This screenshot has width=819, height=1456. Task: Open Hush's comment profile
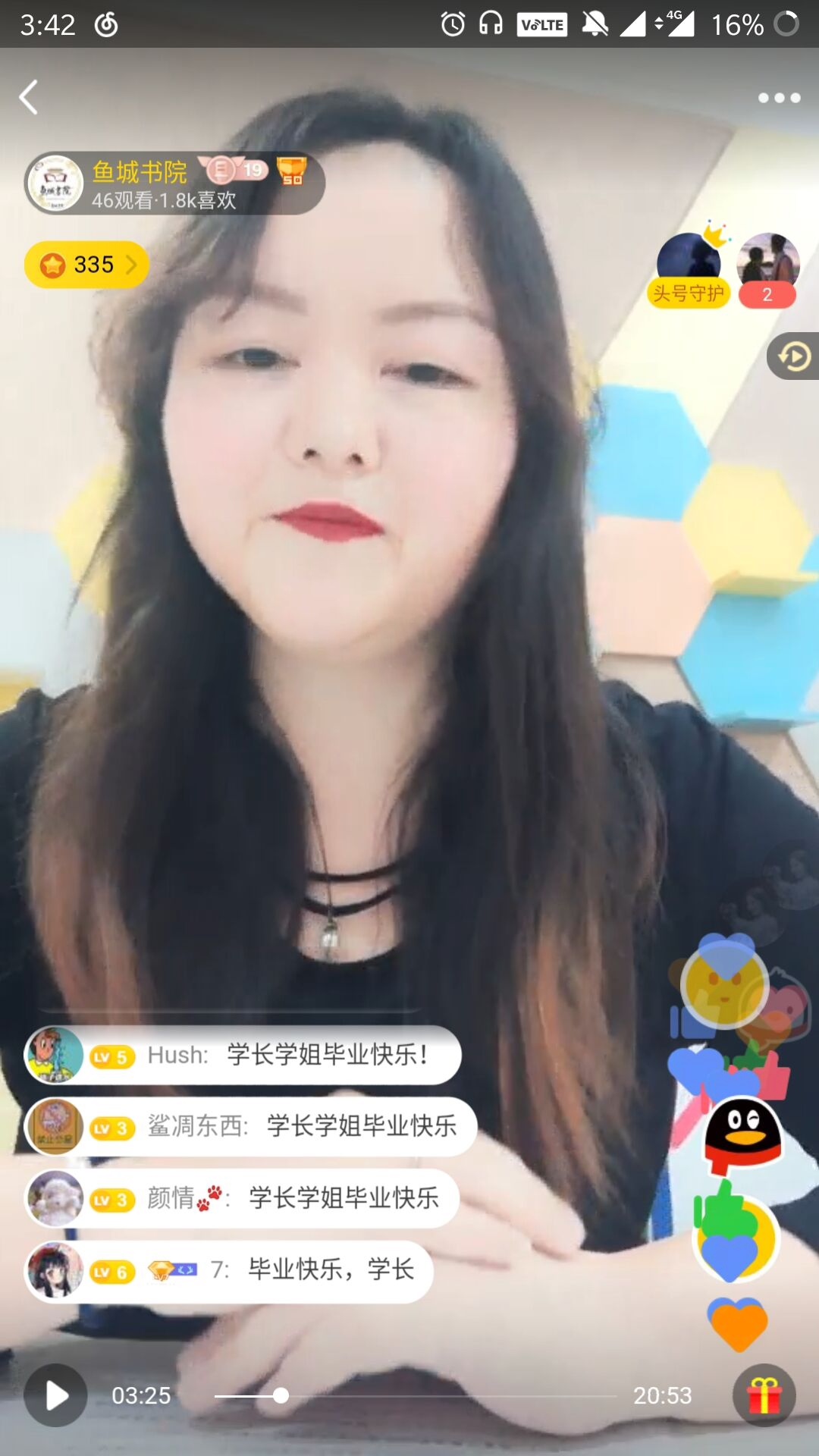[55, 1055]
